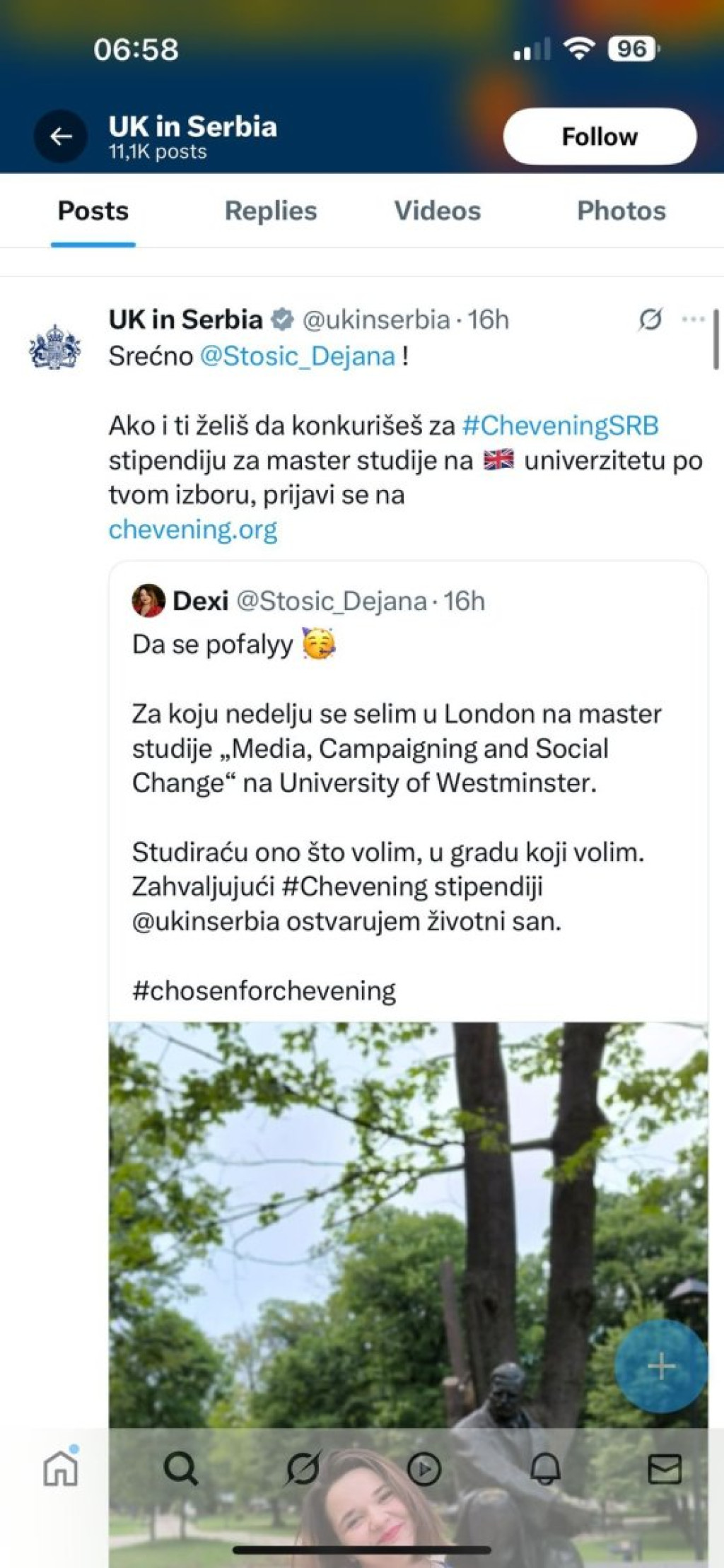Open the video tab in the bottom bar
The image size is (724, 1568).
click(424, 1469)
